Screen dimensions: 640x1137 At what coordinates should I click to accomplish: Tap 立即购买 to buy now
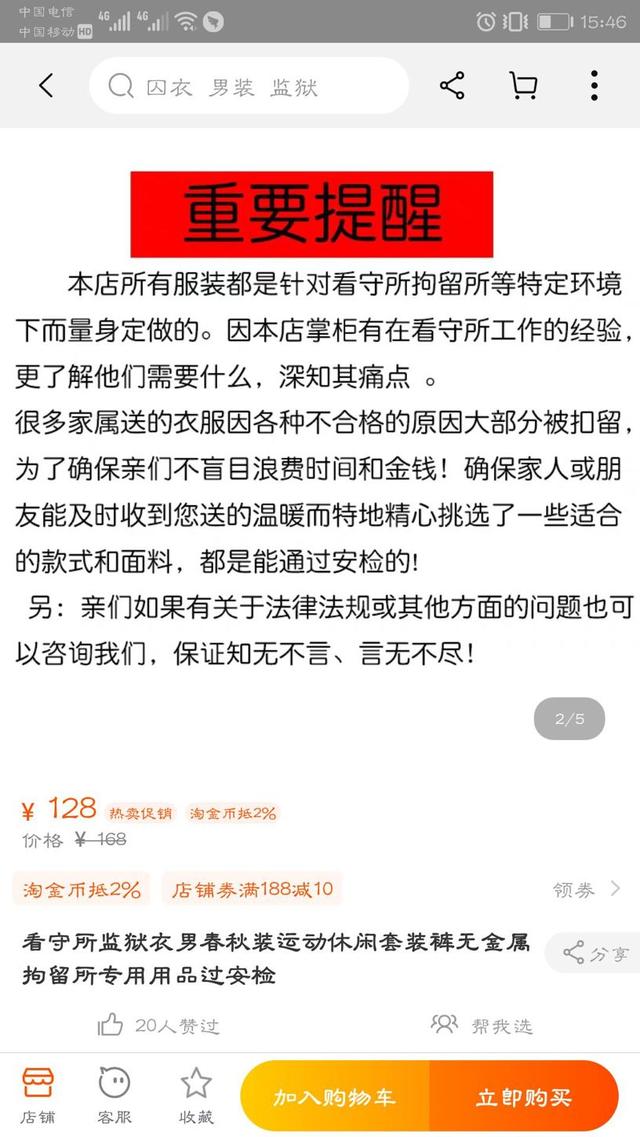[524, 1097]
